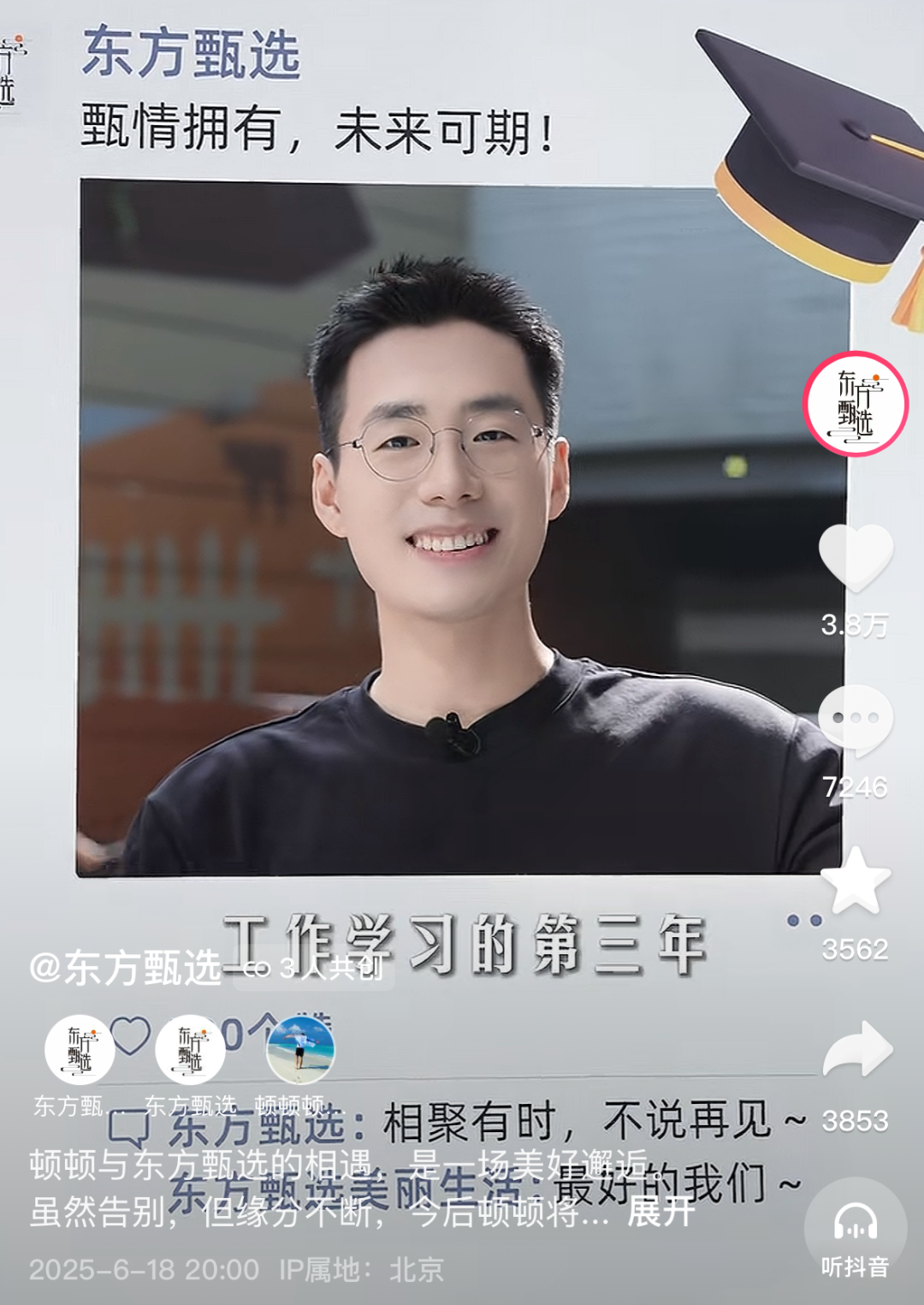924x1305 pixels.
Task: Like this video with the heart icon
Action: click(856, 557)
